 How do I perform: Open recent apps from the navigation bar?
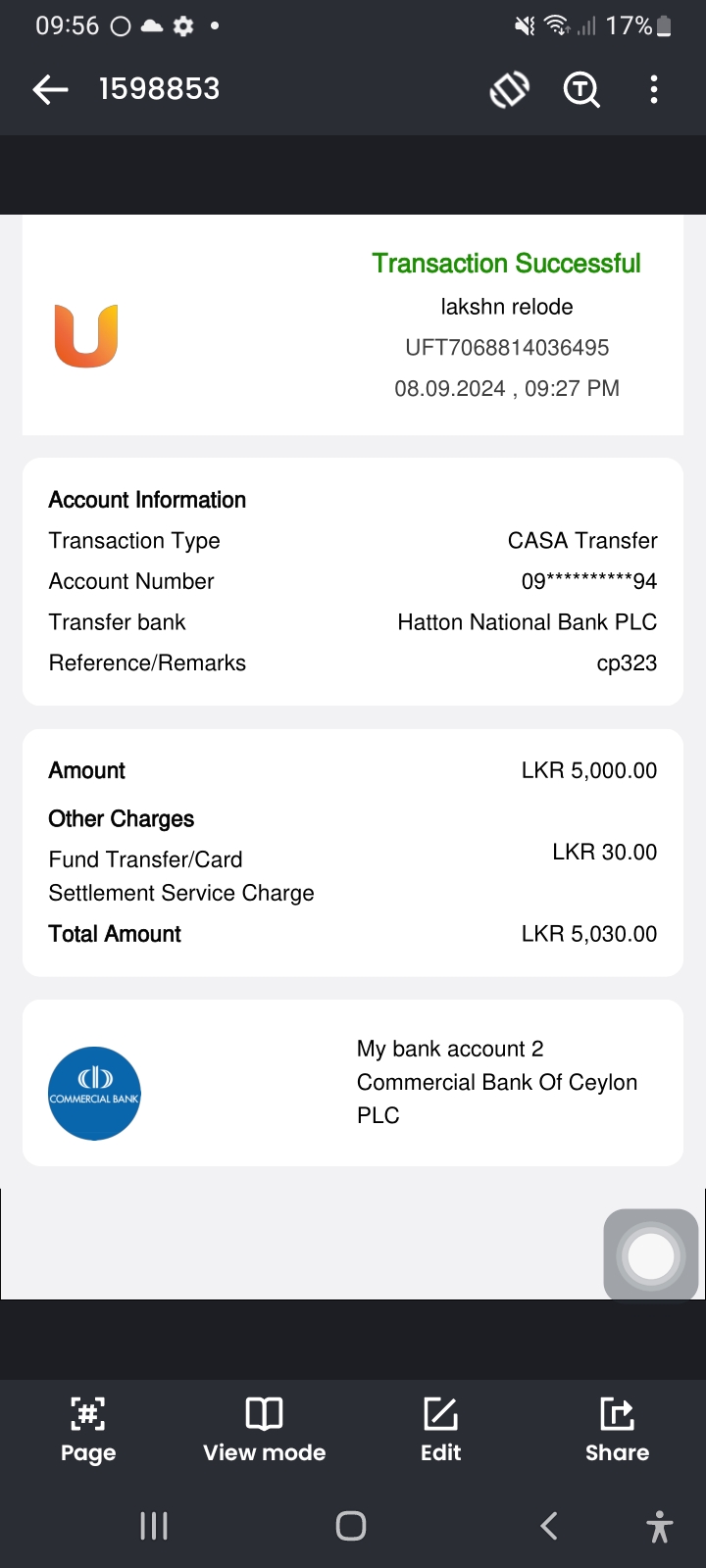[154, 1526]
